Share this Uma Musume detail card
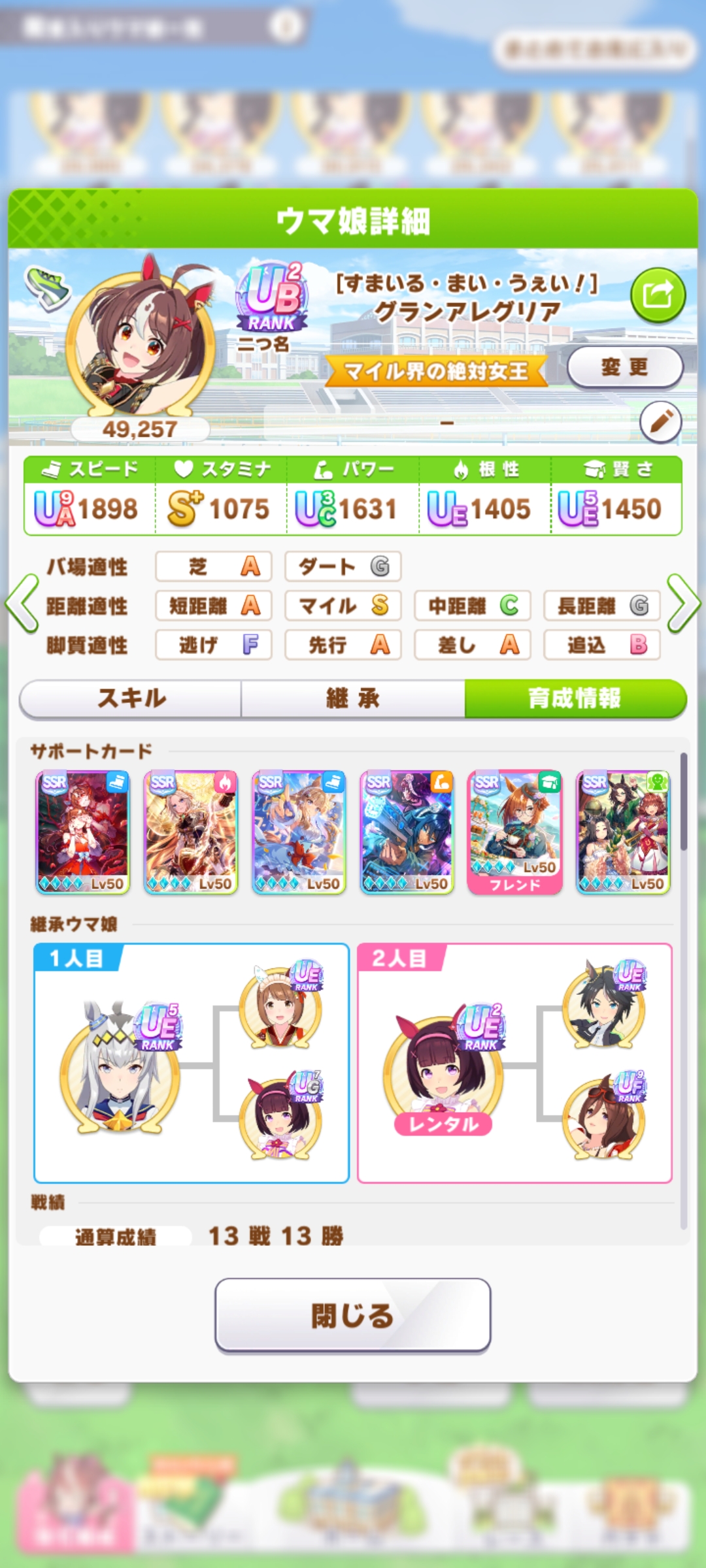This screenshot has width=706, height=1568. pyautogui.click(x=658, y=295)
